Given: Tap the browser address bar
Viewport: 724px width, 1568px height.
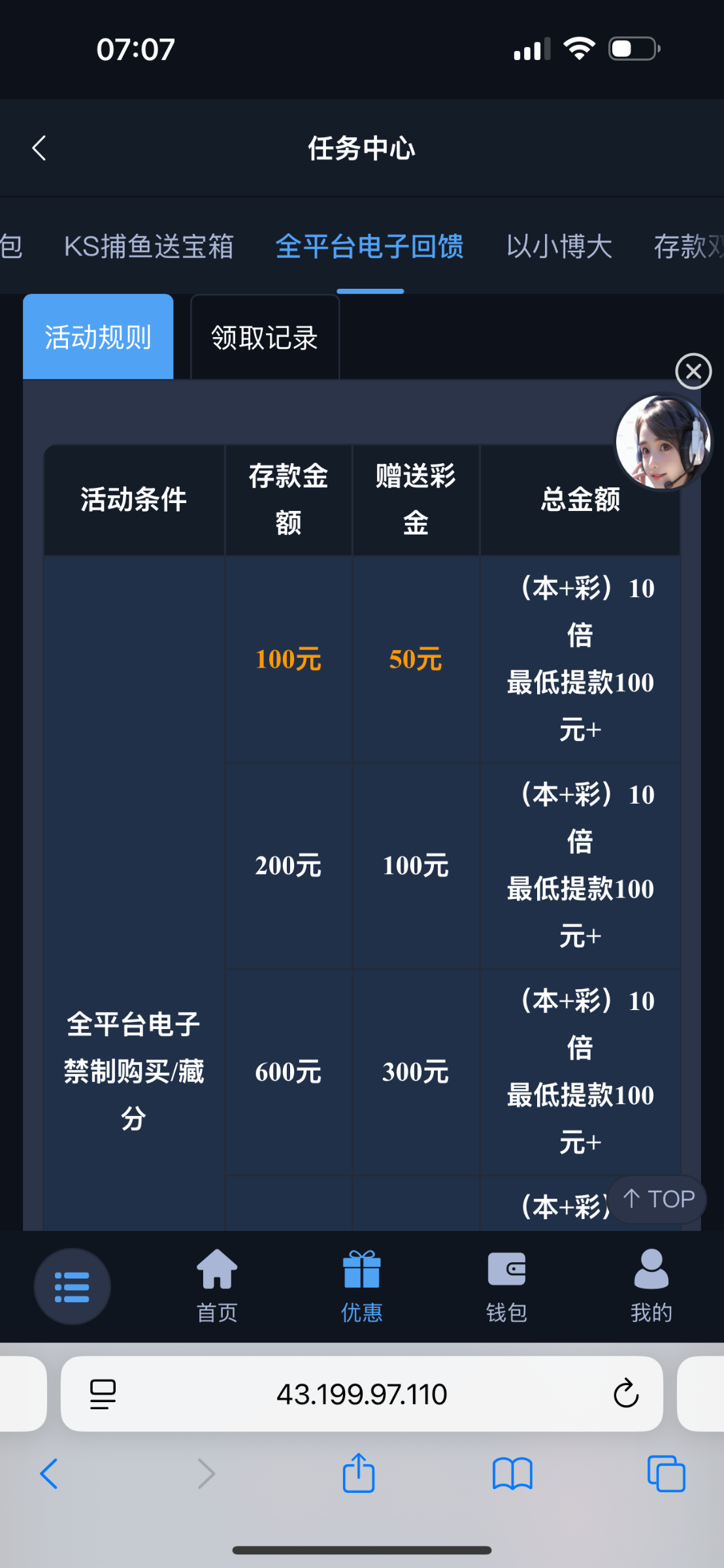Looking at the screenshot, I should click(361, 1394).
